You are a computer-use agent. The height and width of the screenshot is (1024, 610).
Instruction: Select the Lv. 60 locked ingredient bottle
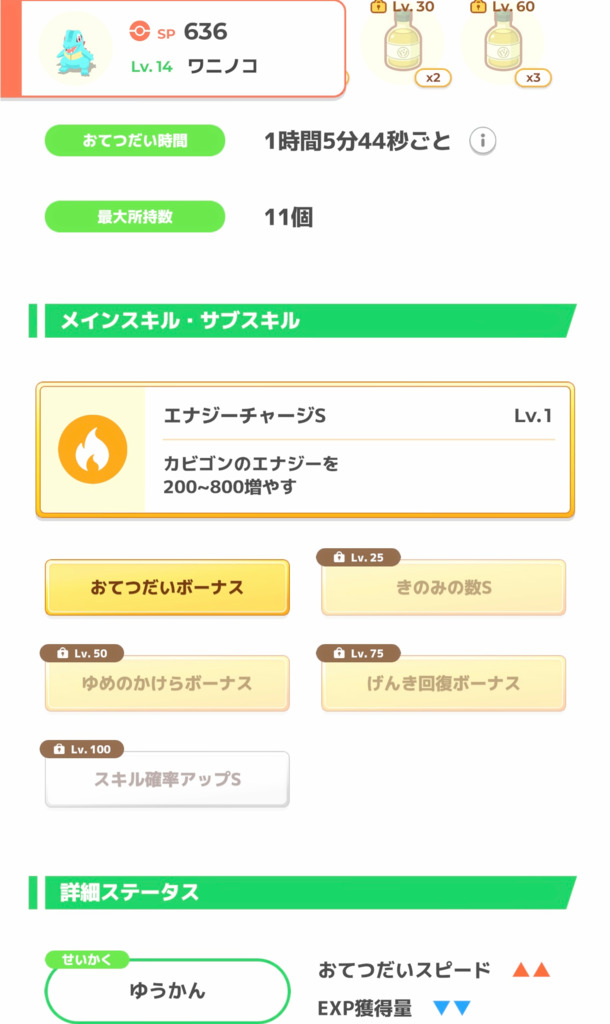(504, 42)
